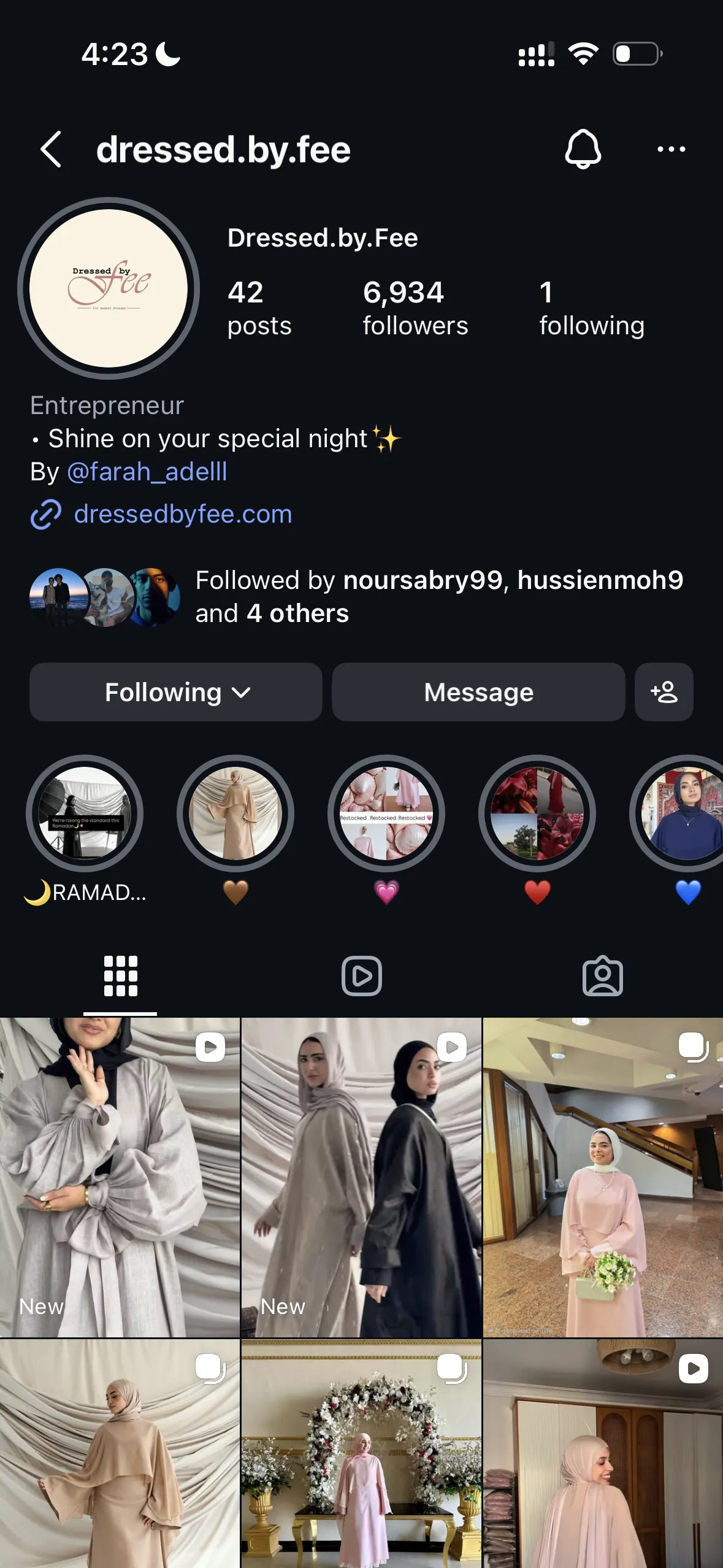Expand the Following dropdown button
This screenshot has width=723, height=1568.
click(176, 692)
